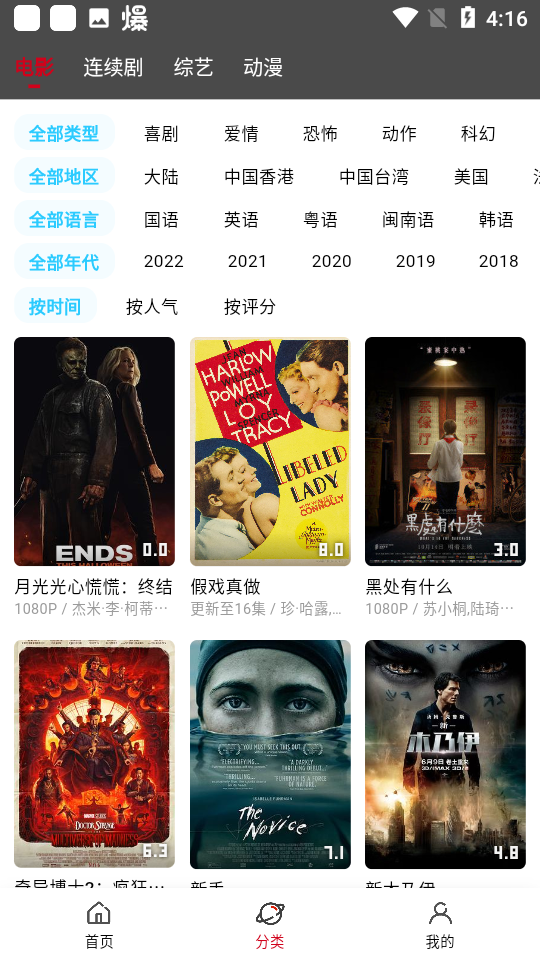Choose 美国 as the region

[471, 177]
